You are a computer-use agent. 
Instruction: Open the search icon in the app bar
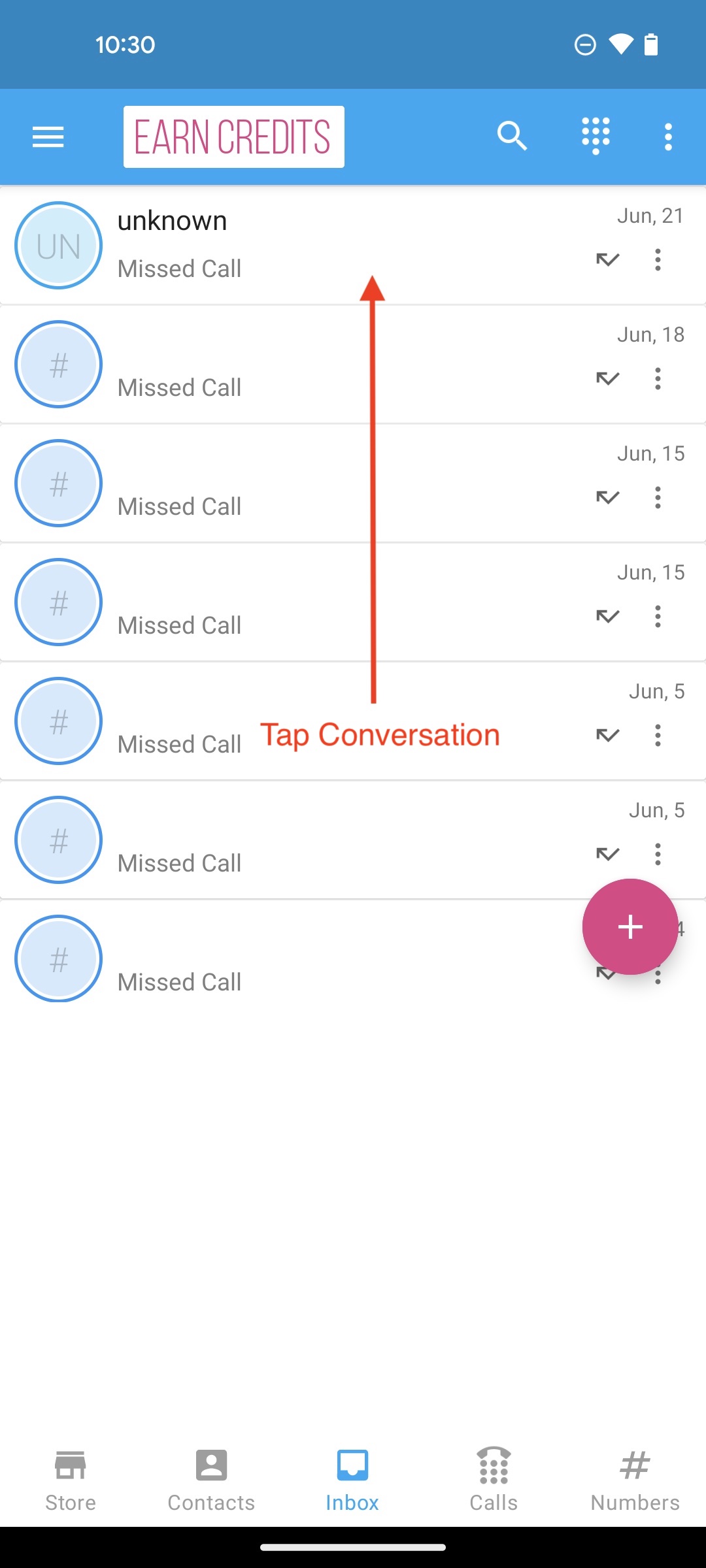point(512,137)
